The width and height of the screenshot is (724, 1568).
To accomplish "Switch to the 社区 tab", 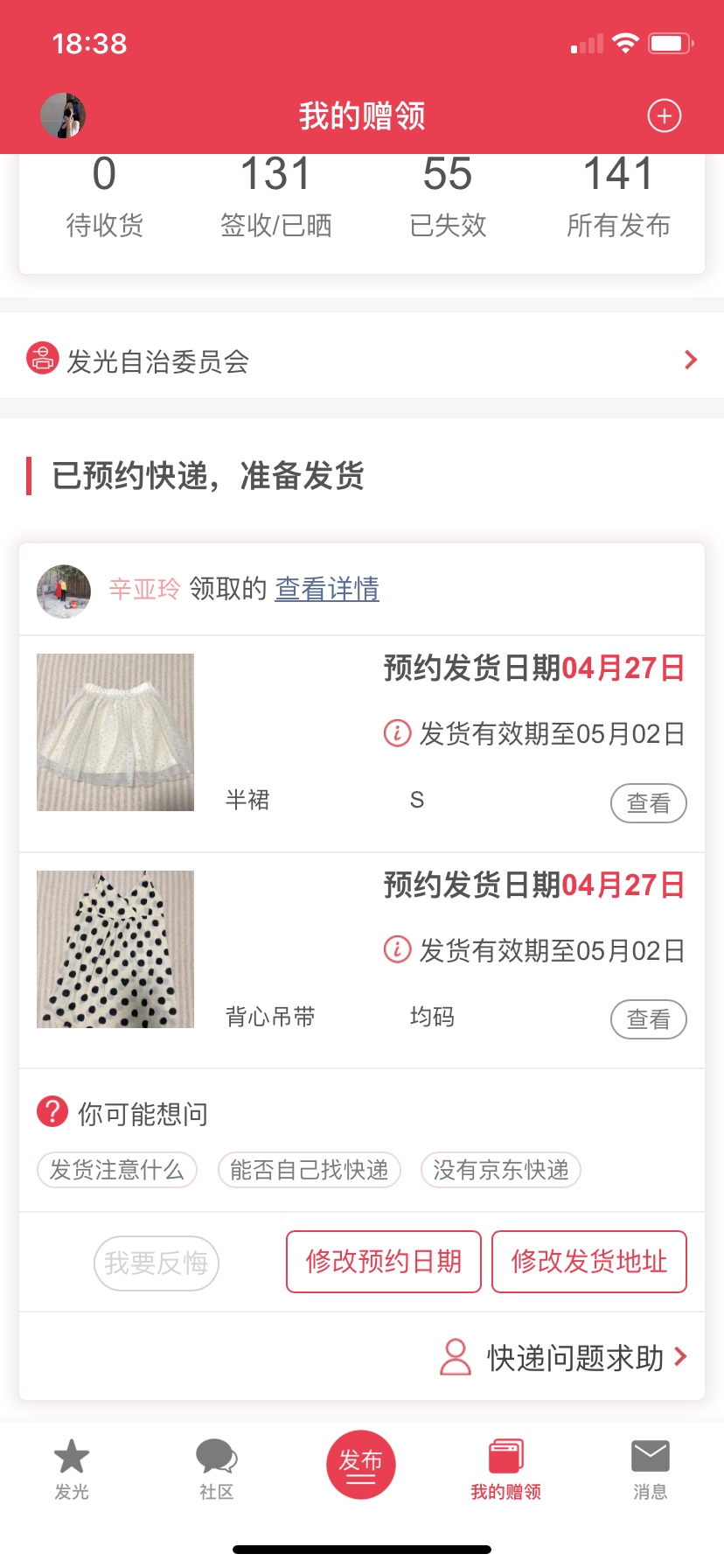I will (x=216, y=1469).
